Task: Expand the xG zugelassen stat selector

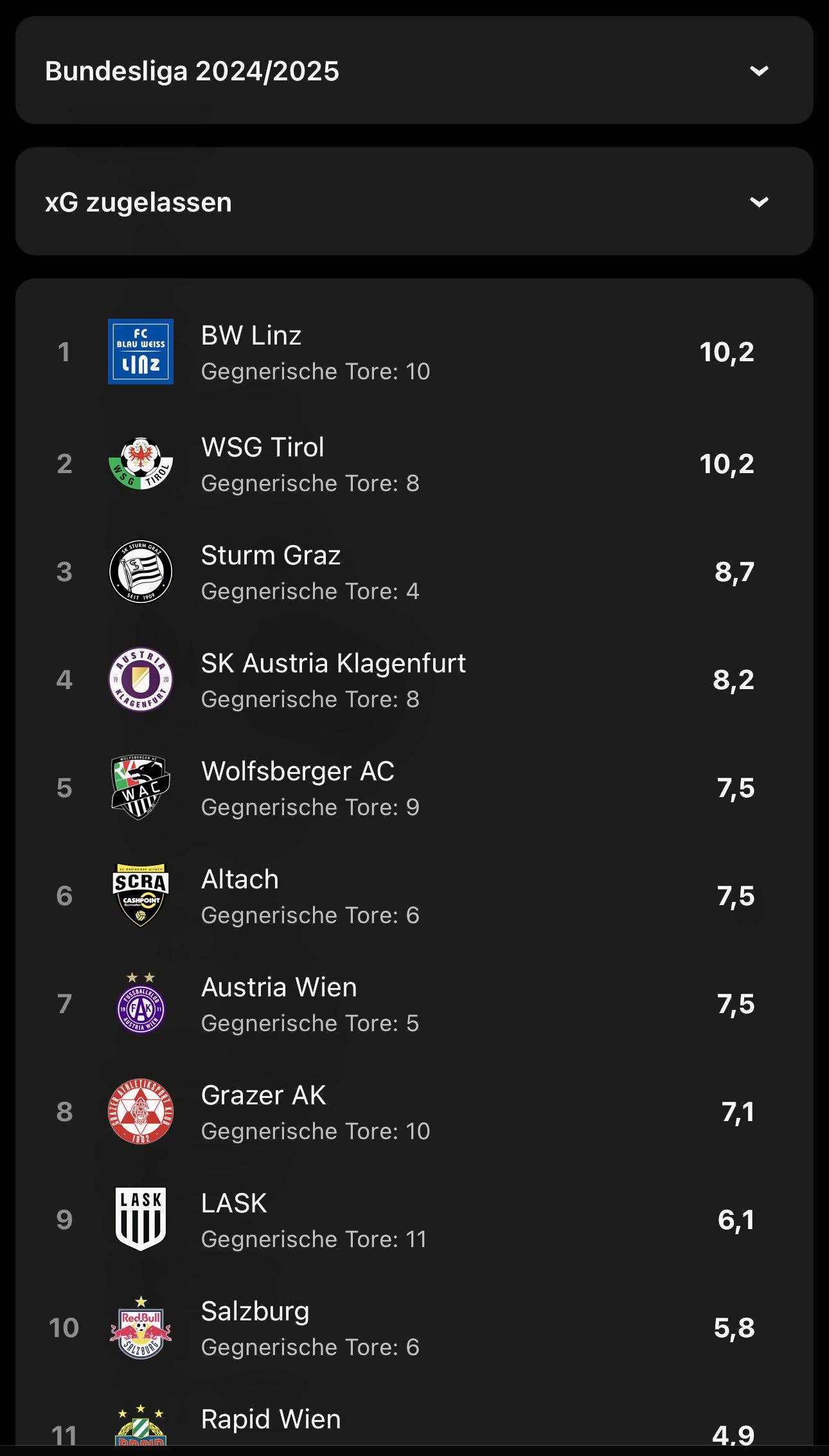Action: (415, 202)
